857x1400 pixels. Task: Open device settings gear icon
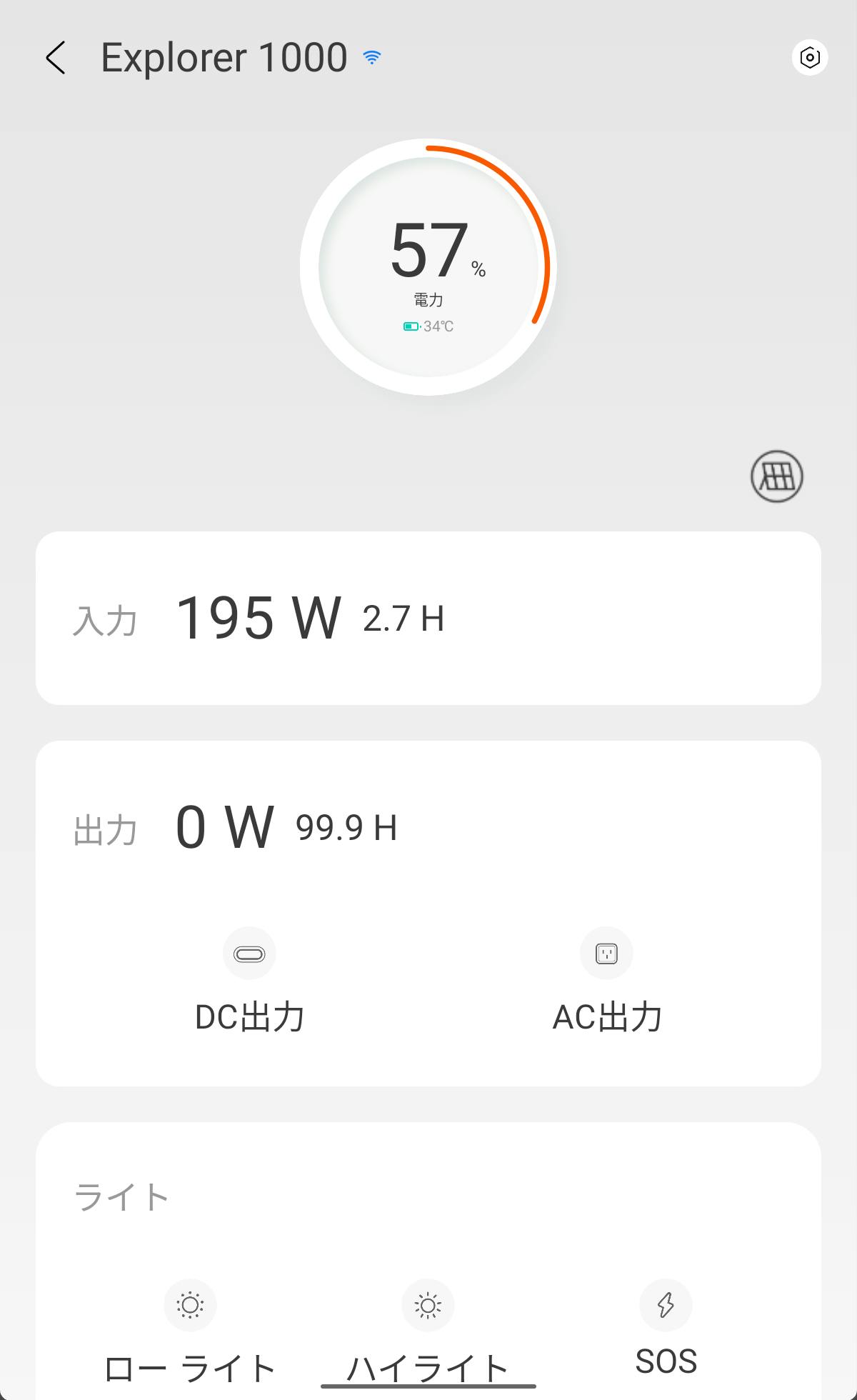[809, 58]
